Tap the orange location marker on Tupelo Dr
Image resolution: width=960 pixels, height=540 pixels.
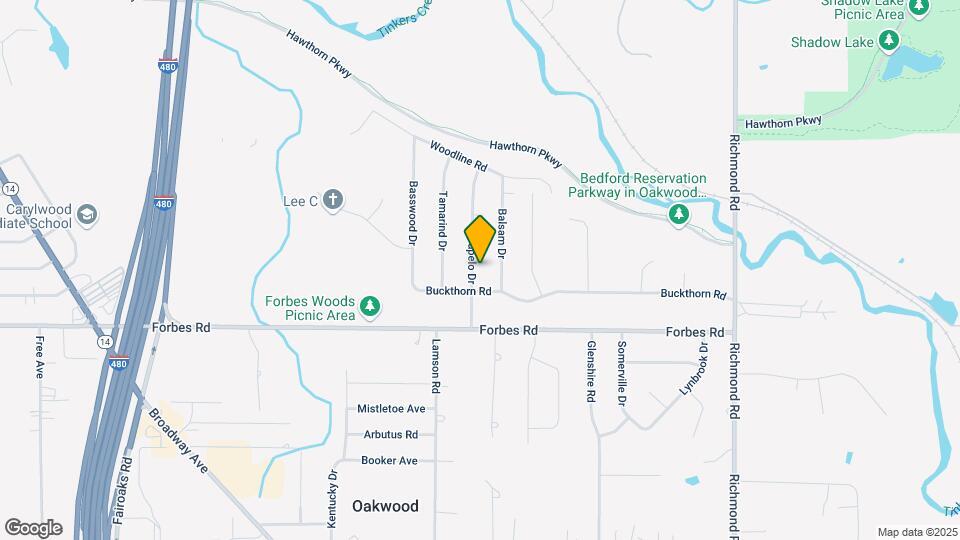click(480, 239)
